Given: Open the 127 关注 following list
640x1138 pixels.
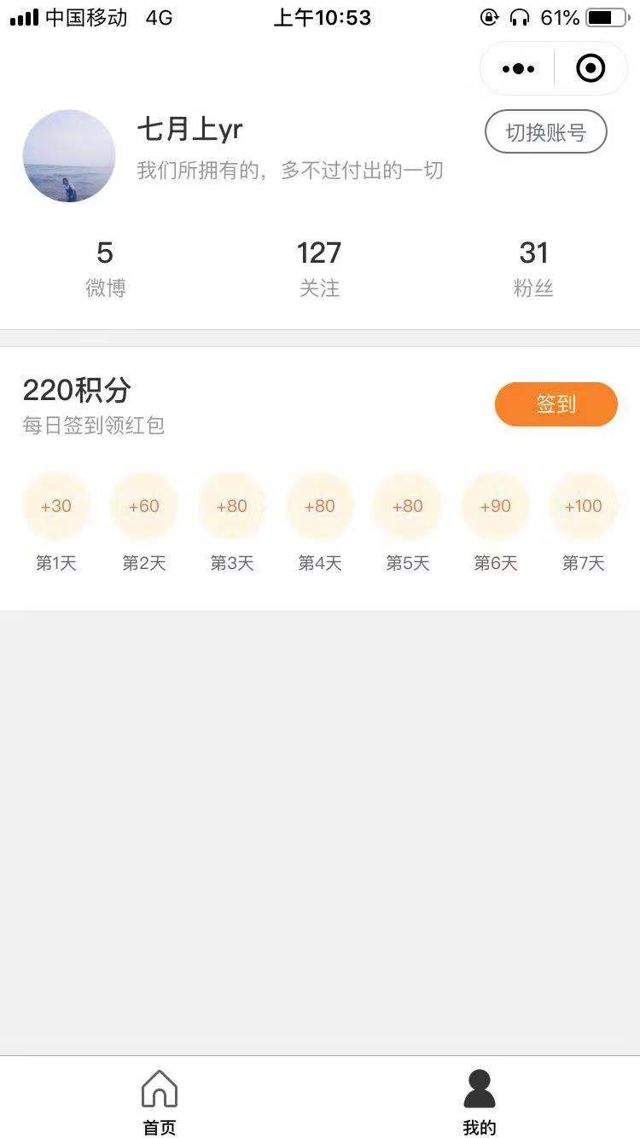Looking at the screenshot, I should [x=319, y=268].
